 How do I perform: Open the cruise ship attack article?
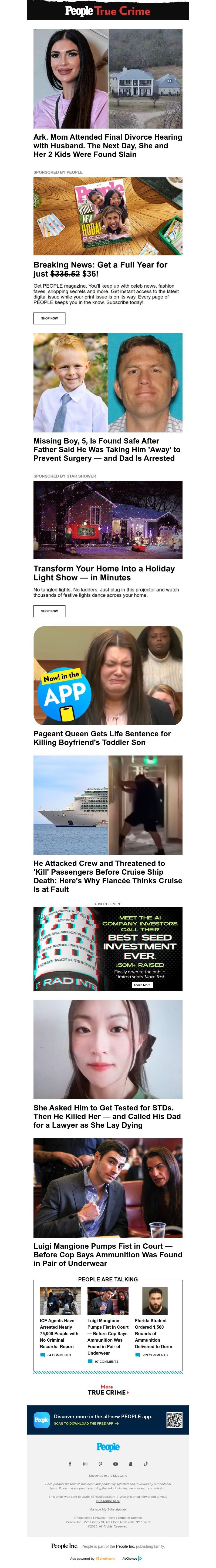[108, 876]
